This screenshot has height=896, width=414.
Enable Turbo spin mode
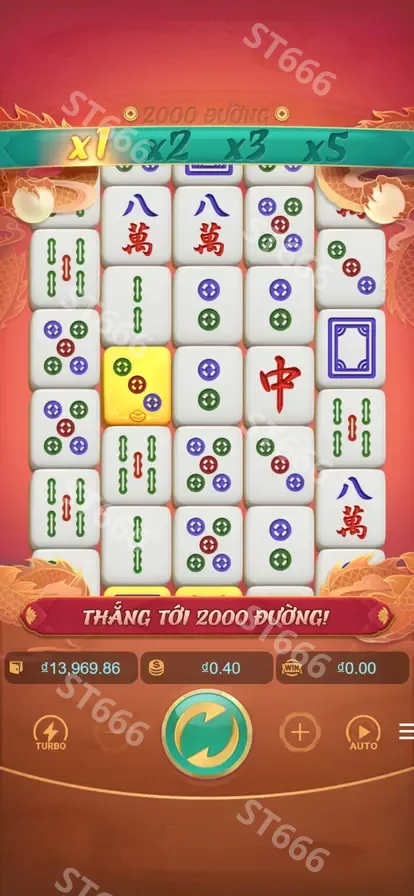(51, 734)
